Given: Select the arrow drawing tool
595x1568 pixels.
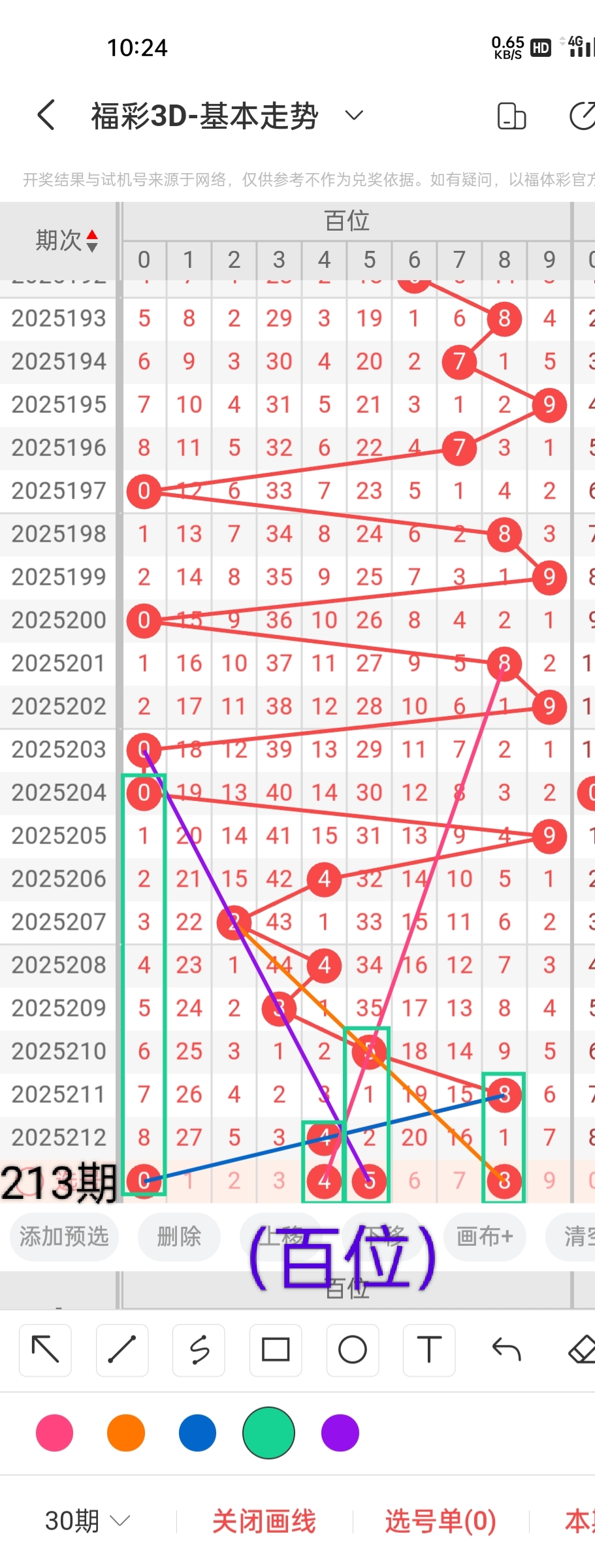Looking at the screenshot, I should pyautogui.click(x=45, y=1349).
